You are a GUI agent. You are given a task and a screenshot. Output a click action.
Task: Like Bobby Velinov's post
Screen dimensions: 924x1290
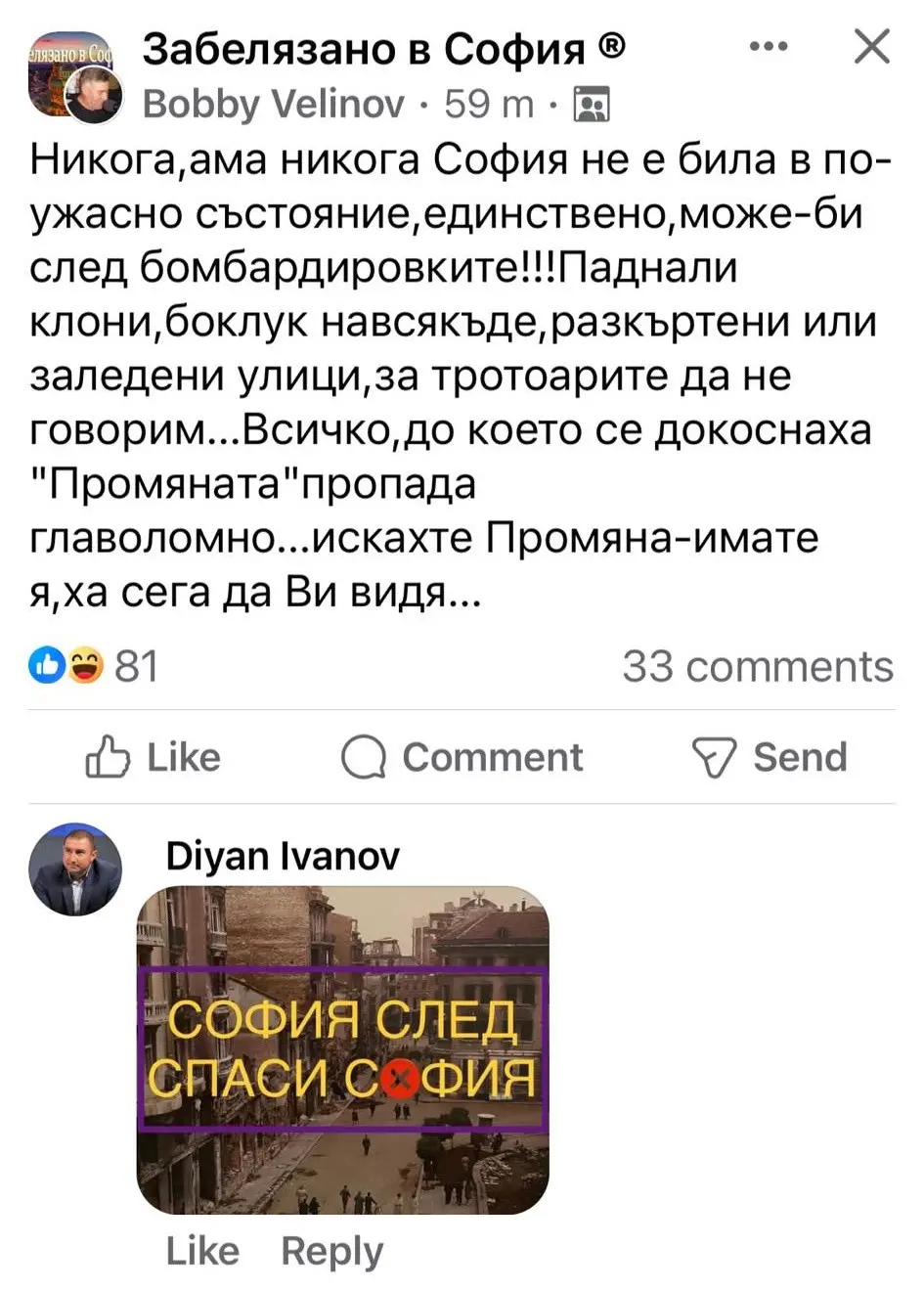(154, 757)
